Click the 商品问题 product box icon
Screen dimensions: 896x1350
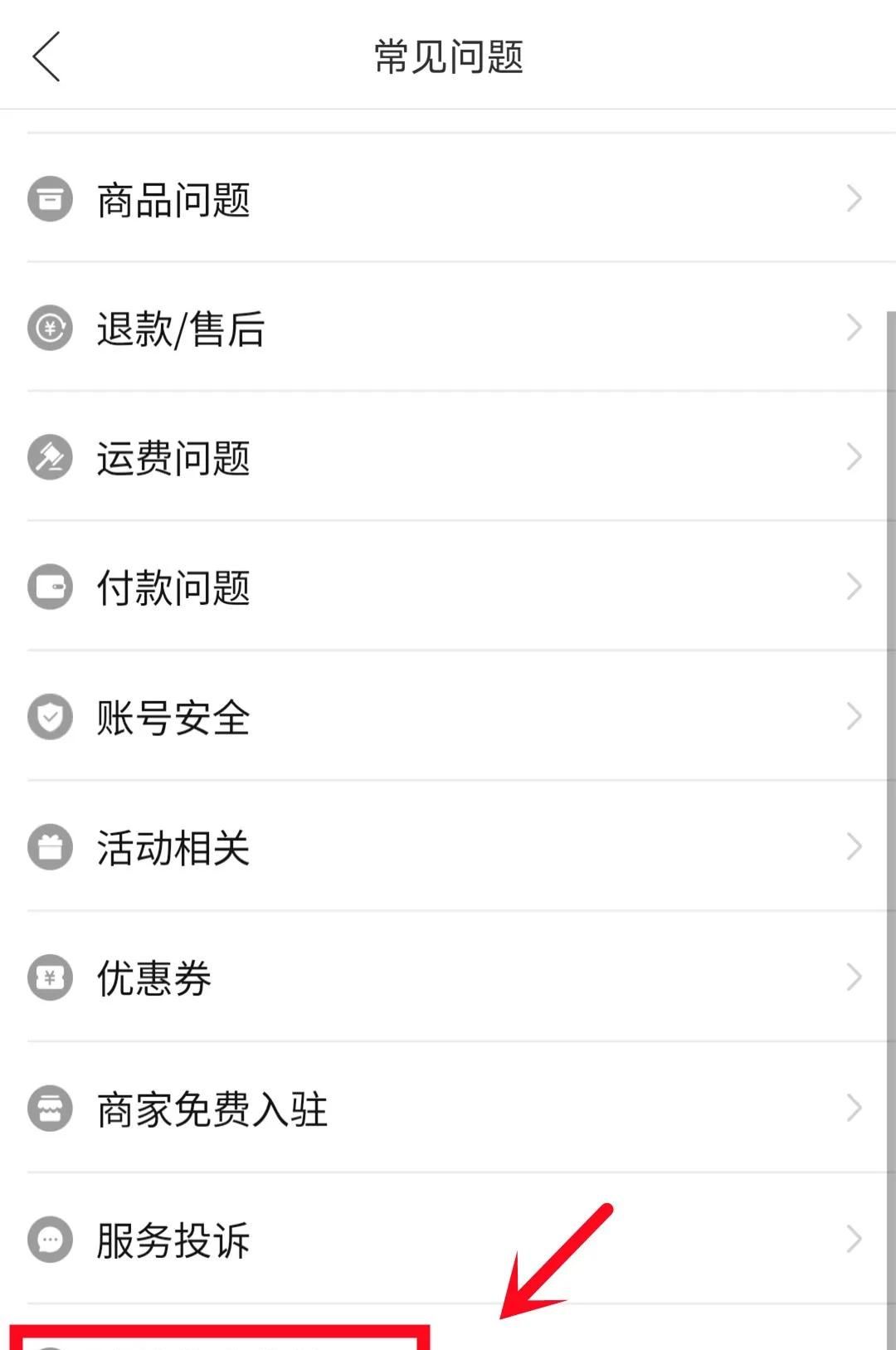(50, 199)
